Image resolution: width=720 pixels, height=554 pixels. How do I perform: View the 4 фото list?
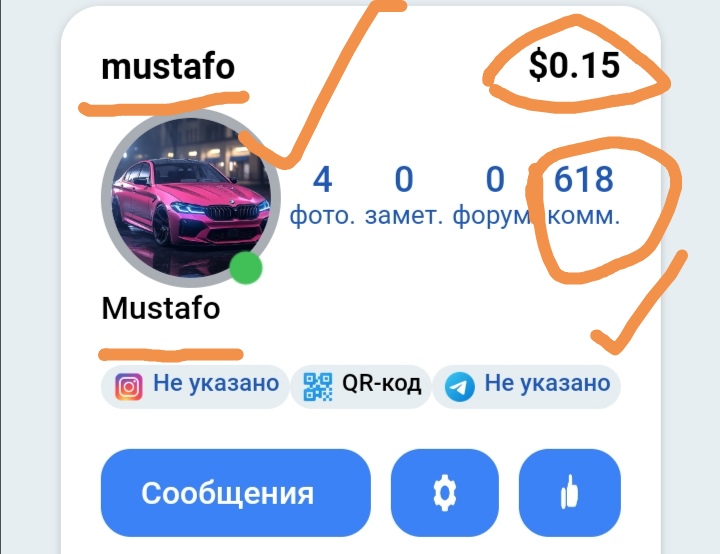[x=322, y=196]
